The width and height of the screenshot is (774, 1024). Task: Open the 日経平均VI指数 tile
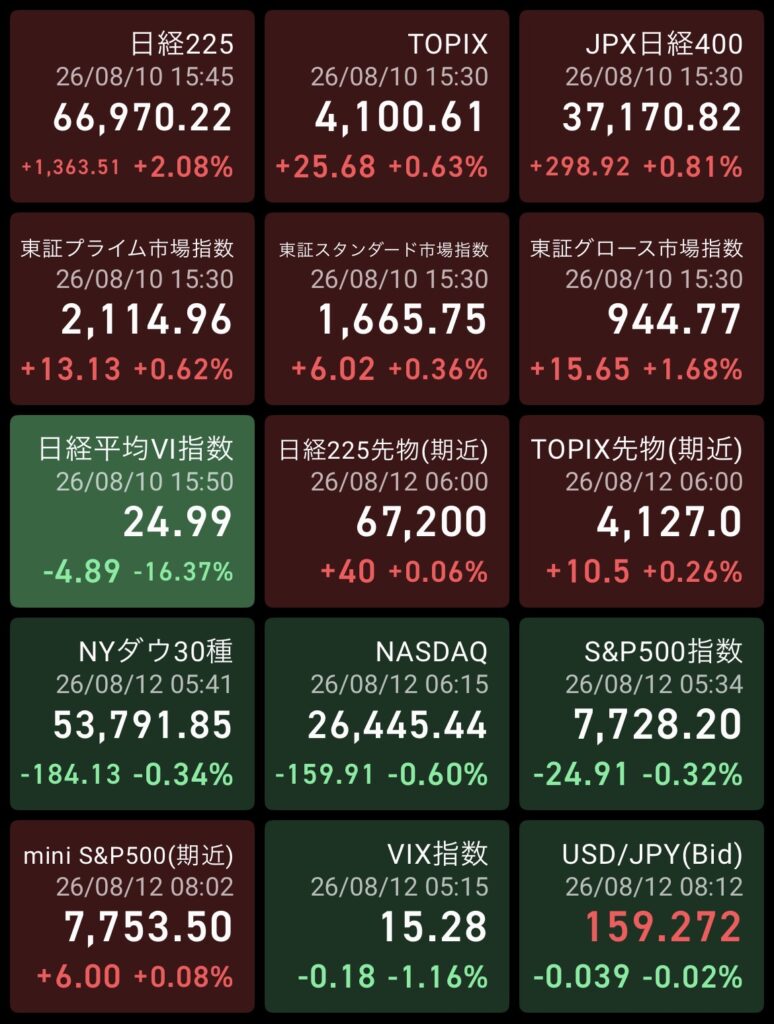pos(132,511)
